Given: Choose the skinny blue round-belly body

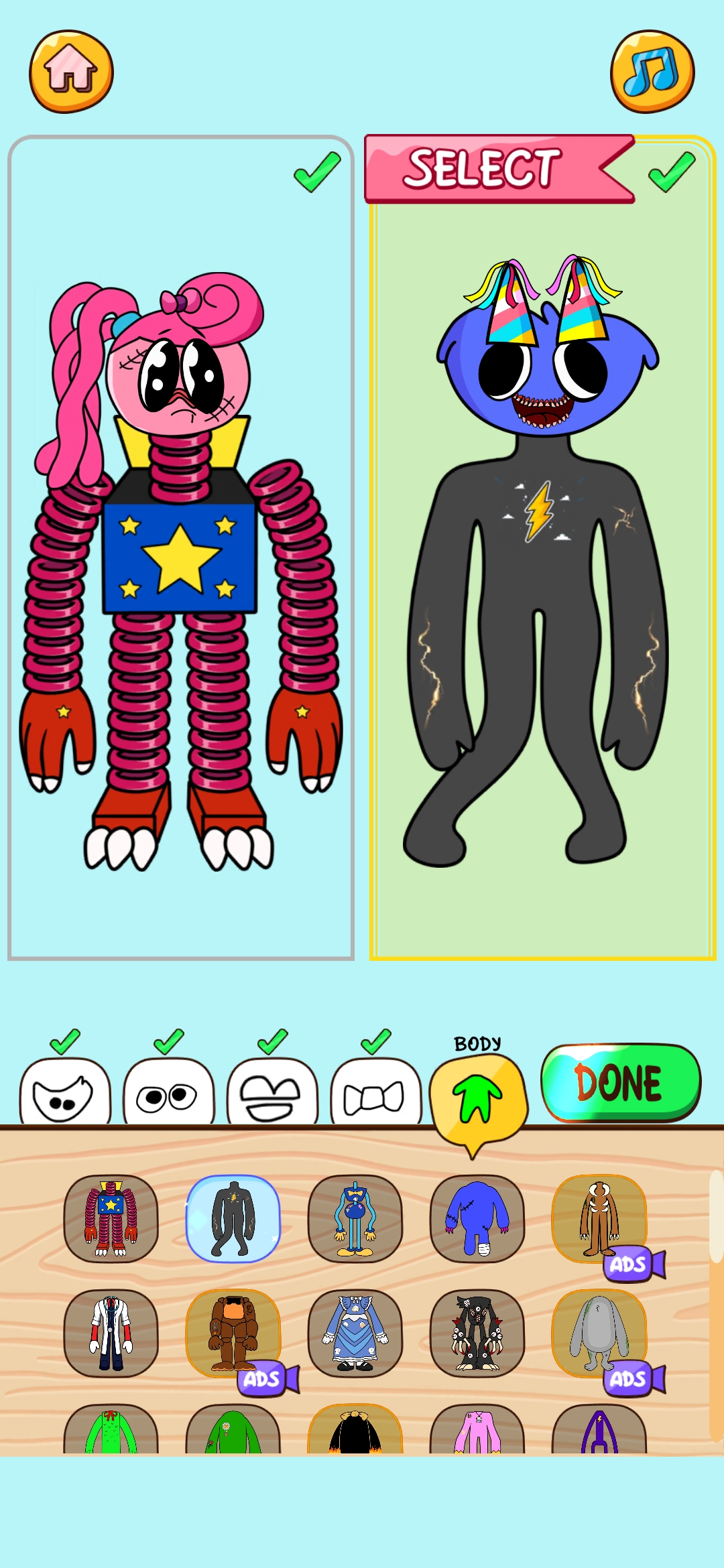Looking at the screenshot, I should pyautogui.click(x=355, y=1218).
